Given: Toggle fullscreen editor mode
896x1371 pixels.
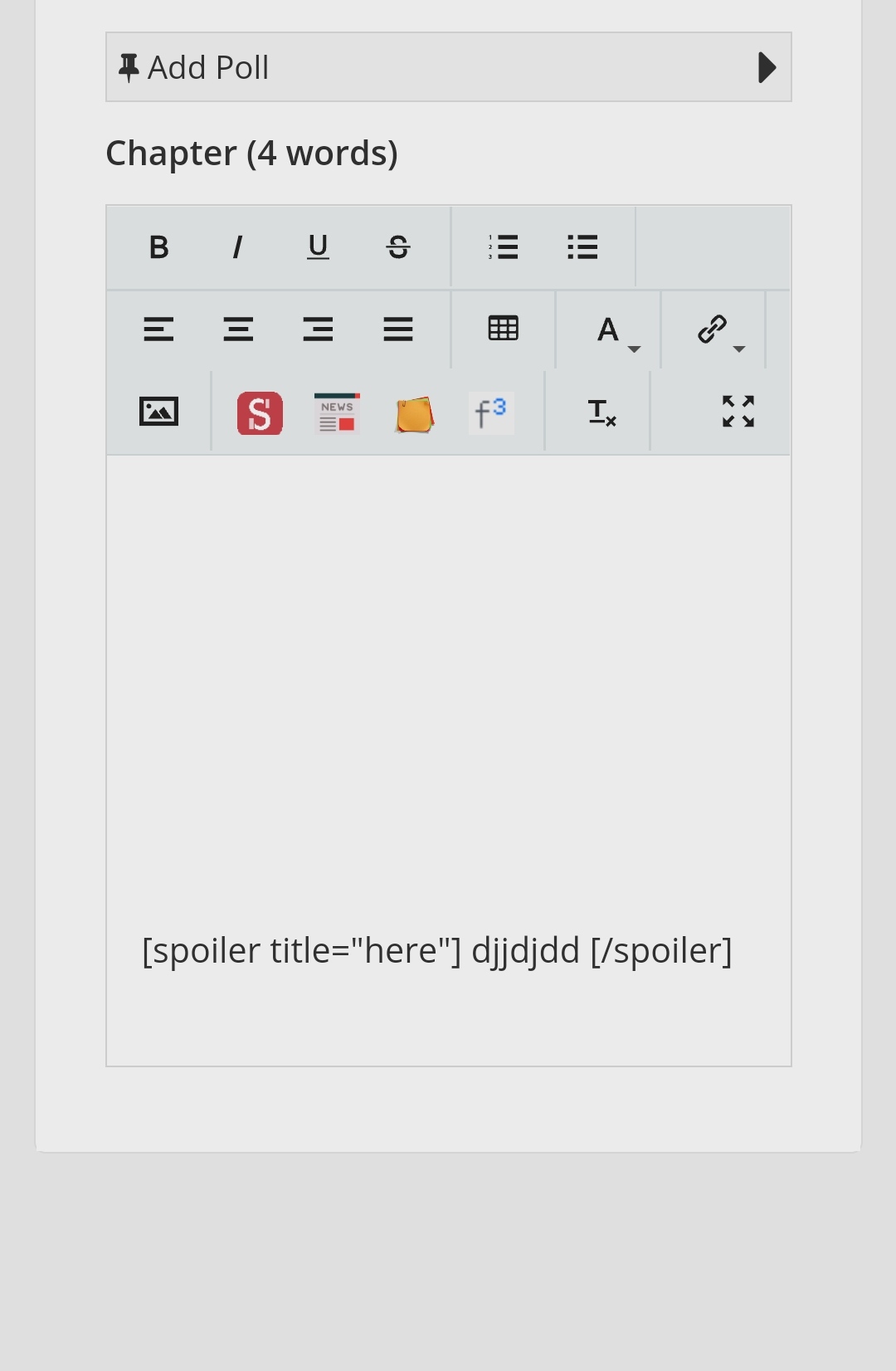Looking at the screenshot, I should tap(738, 412).
